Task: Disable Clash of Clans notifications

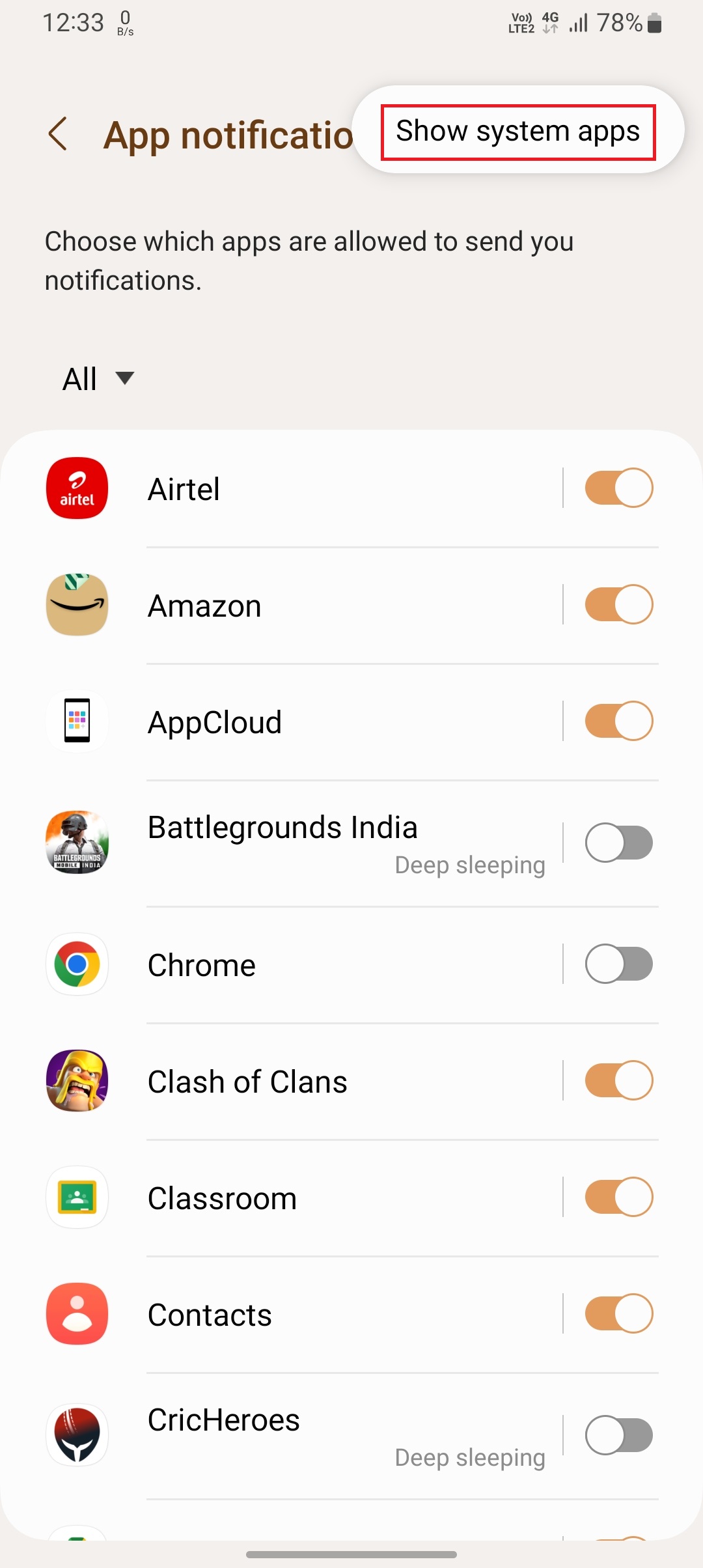Action: 618,1081
